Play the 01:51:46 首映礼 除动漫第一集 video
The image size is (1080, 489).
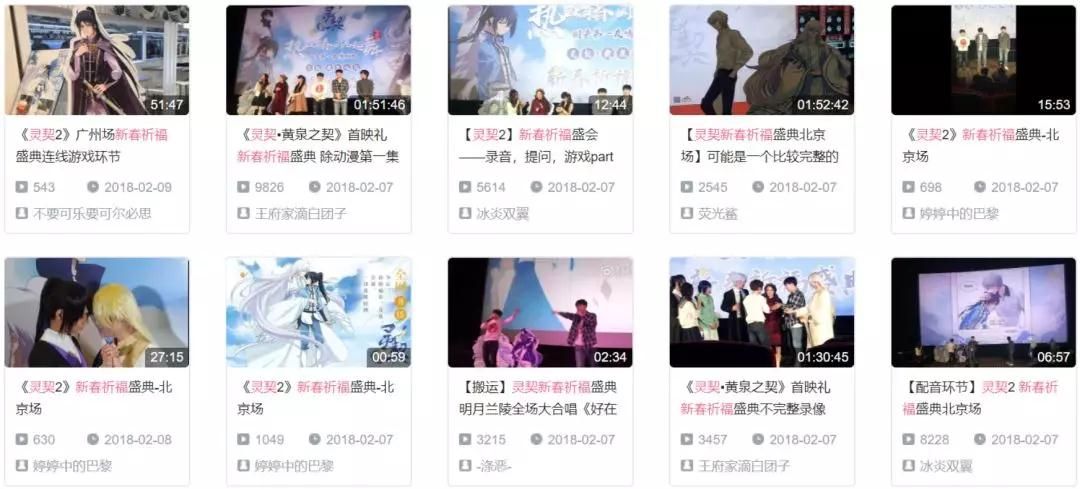tap(318, 60)
